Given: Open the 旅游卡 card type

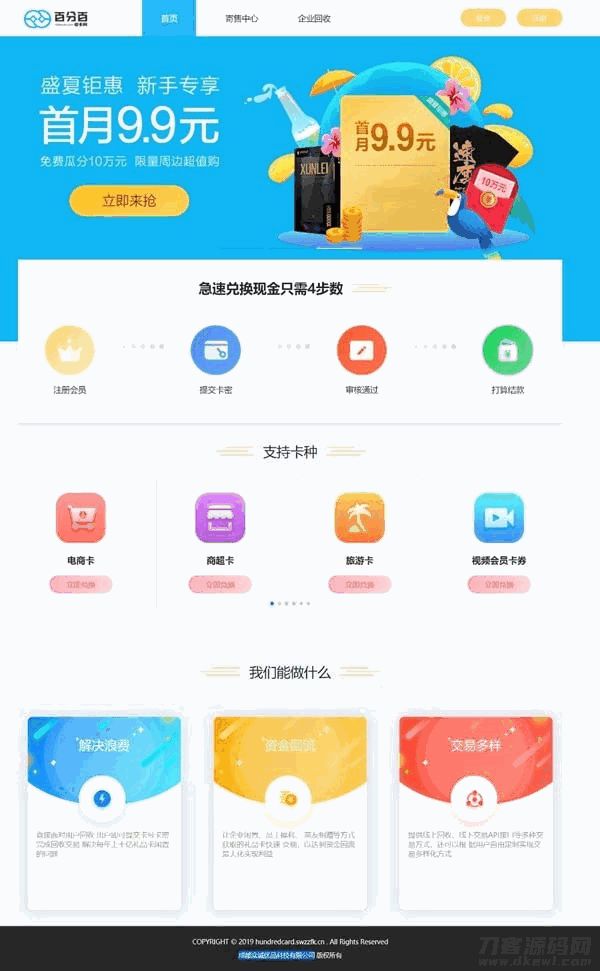Looking at the screenshot, I should 359,518.
